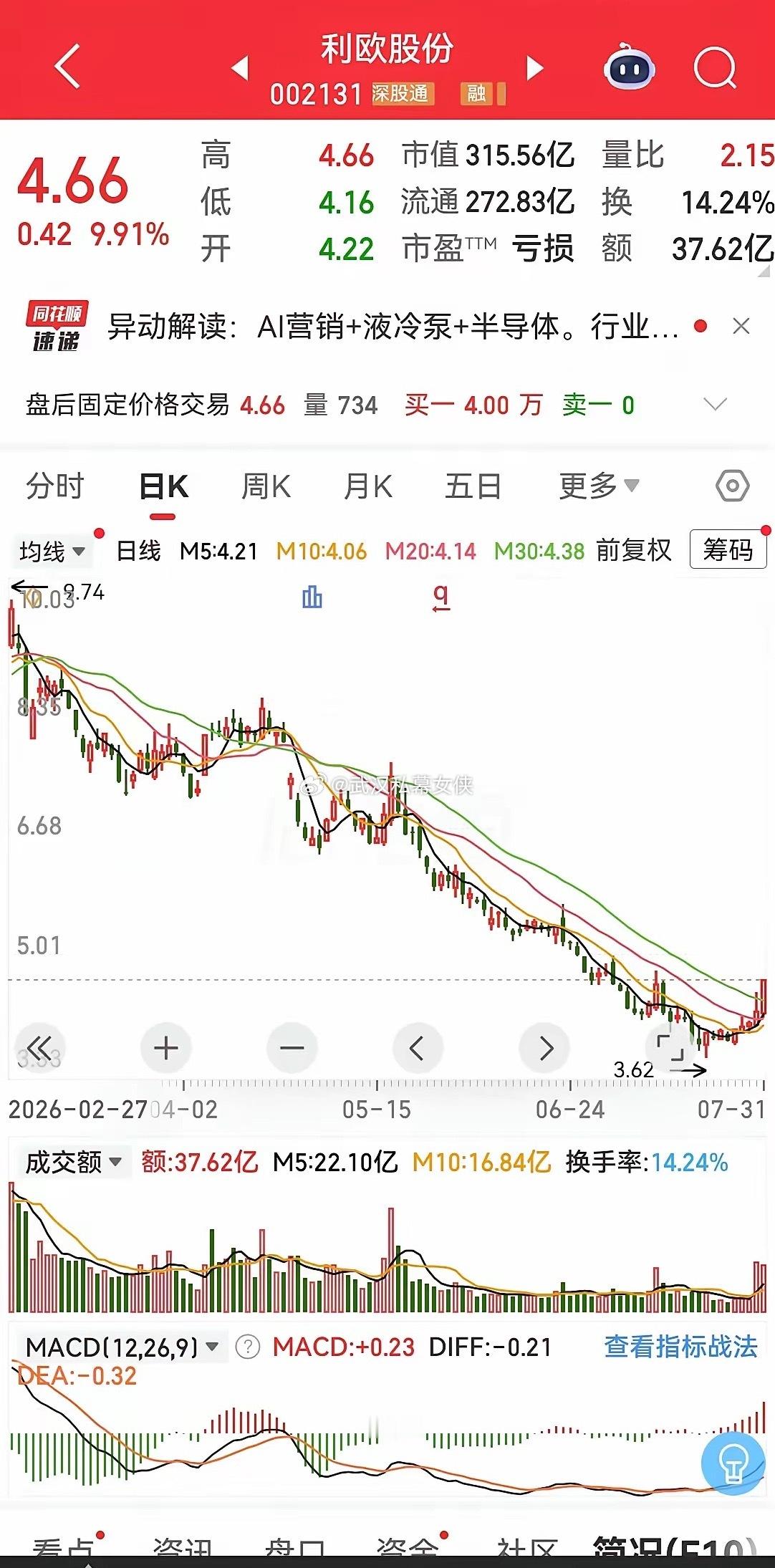Open the 更多 chart period dropdown
Screen dimensions: 775x1568
pyautogui.click(x=599, y=486)
